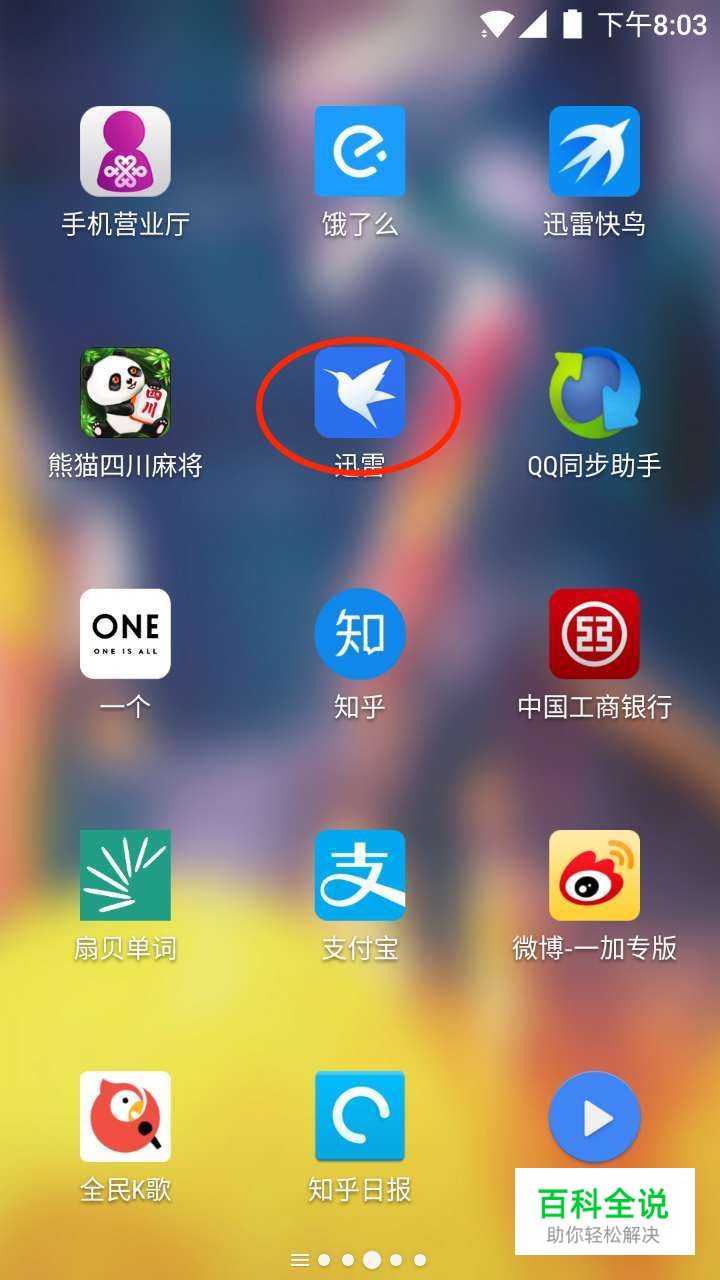
Task: Launch the 饿了么 app
Action: click(x=360, y=151)
